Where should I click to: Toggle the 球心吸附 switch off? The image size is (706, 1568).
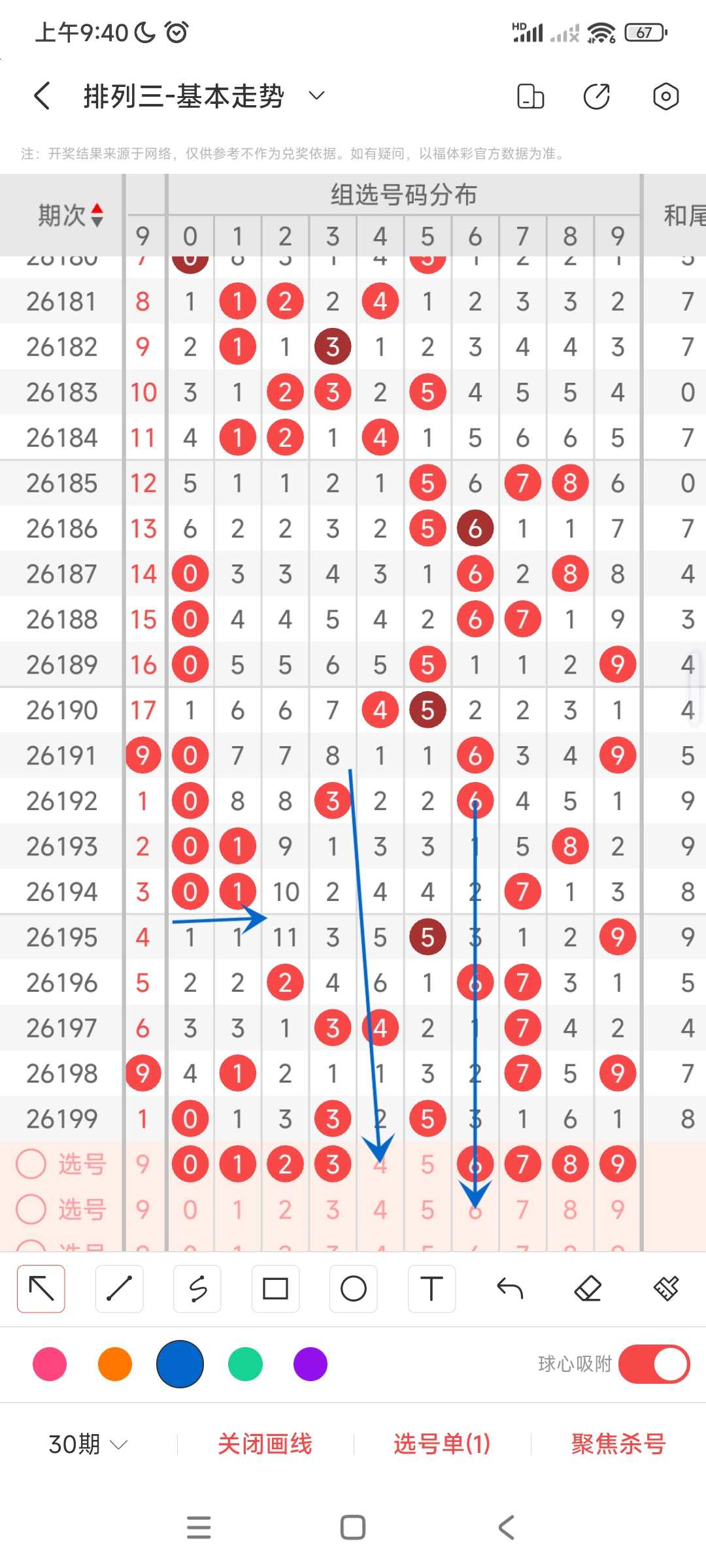coord(654,1364)
